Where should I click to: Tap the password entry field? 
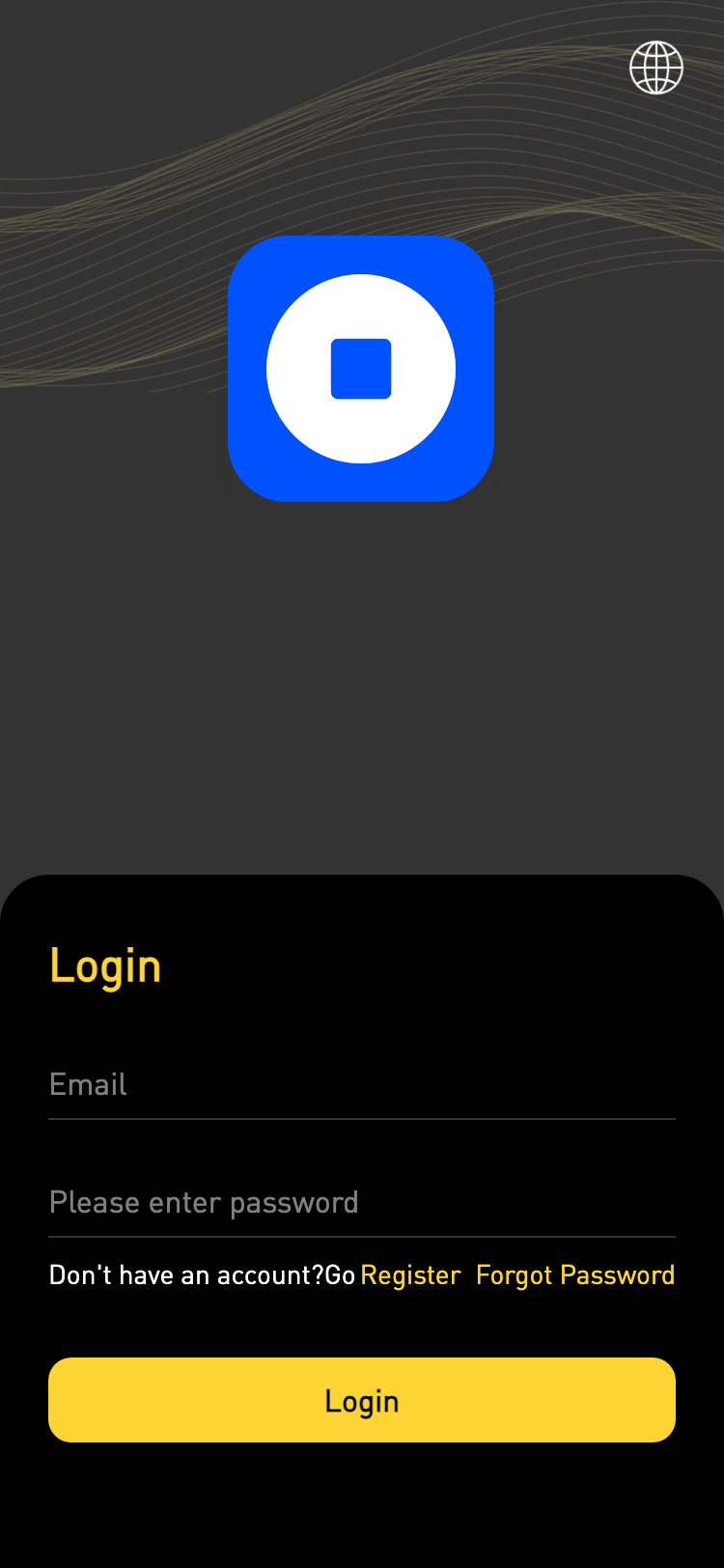tap(361, 1203)
